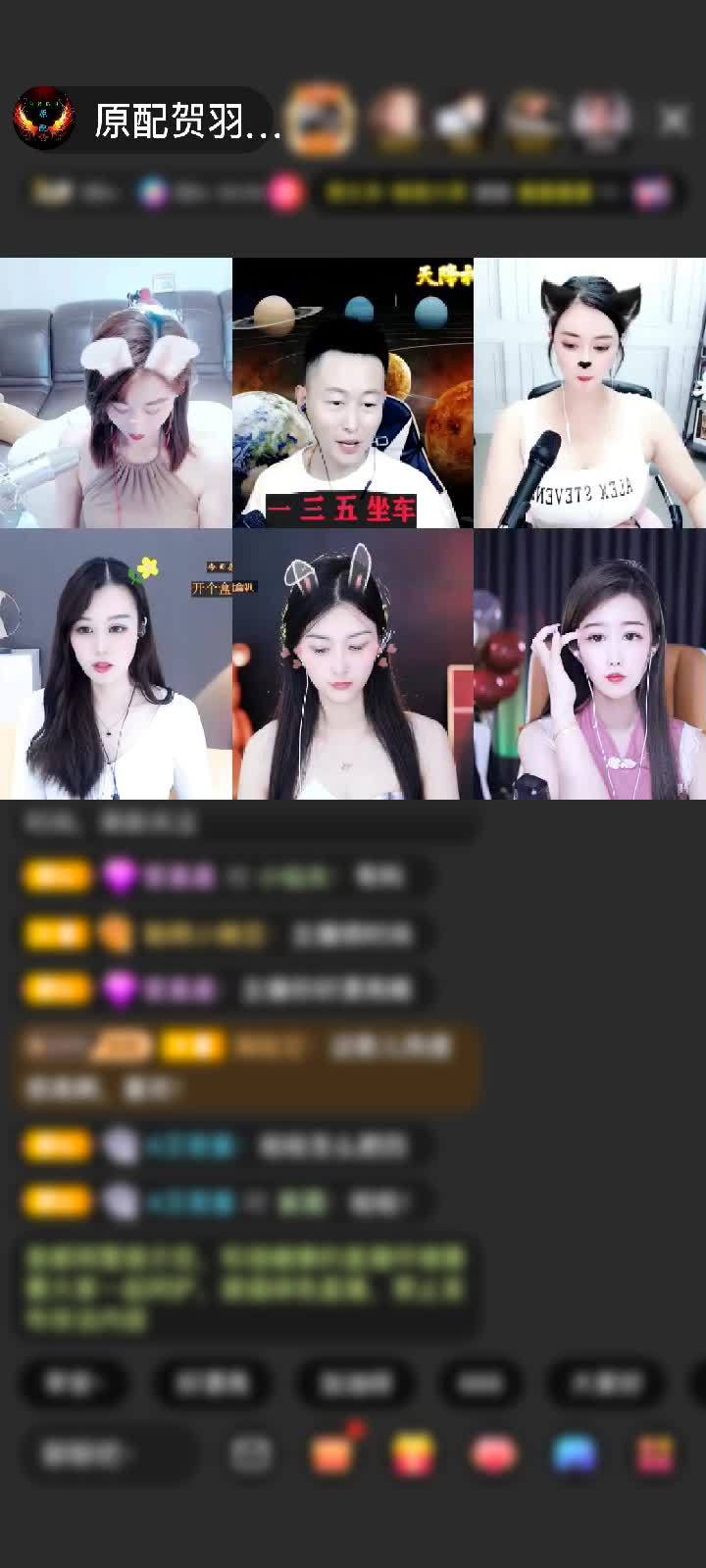Open the bunny-ears streamer in the white top
Viewport: 706px width, 1568px height.
[353, 664]
